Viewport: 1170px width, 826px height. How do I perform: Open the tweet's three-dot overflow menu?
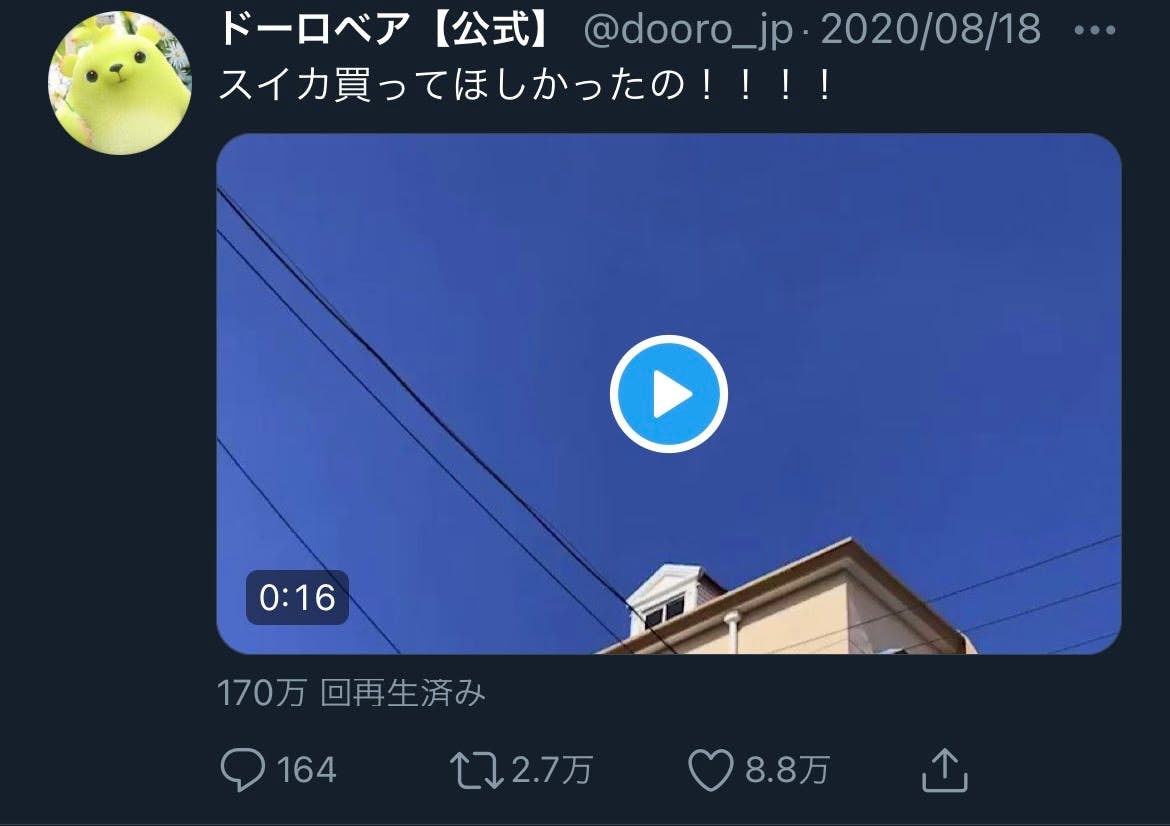(x=1095, y=31)
